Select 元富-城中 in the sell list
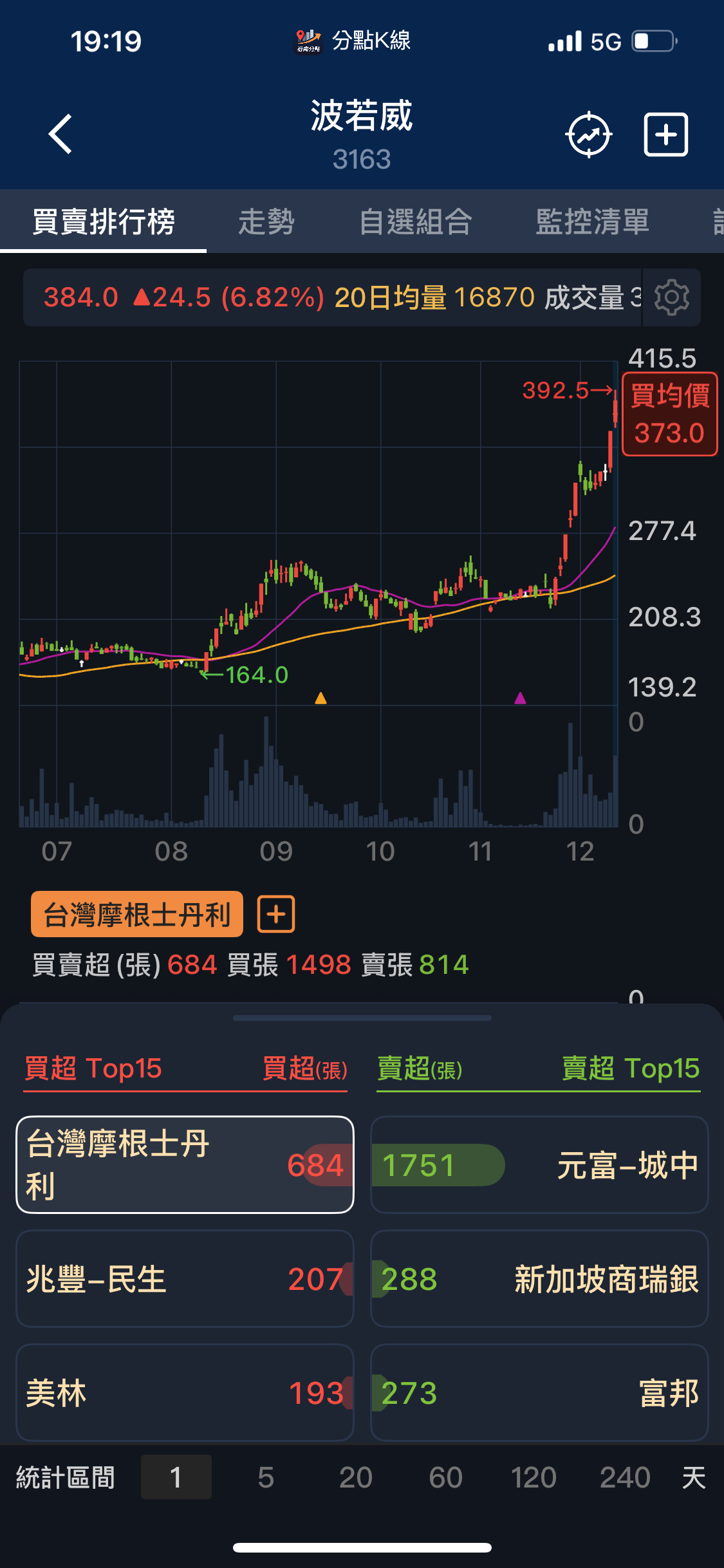 pos(539,1165)
